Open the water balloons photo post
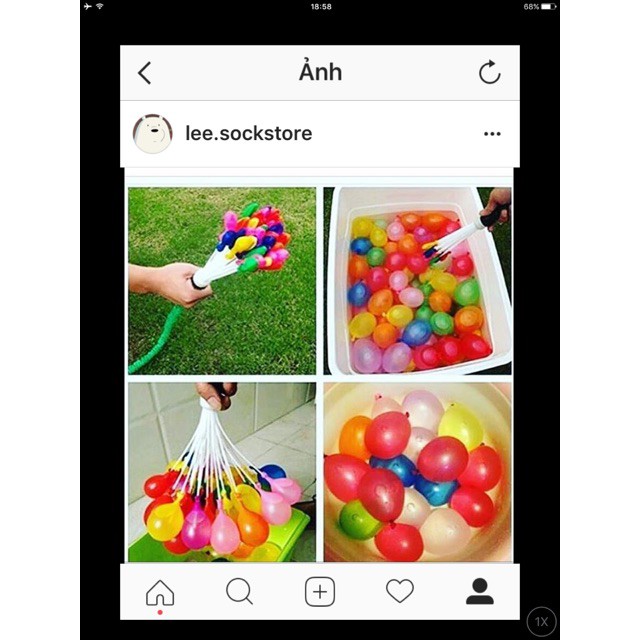Screen dimensions: 640x640 319,373
